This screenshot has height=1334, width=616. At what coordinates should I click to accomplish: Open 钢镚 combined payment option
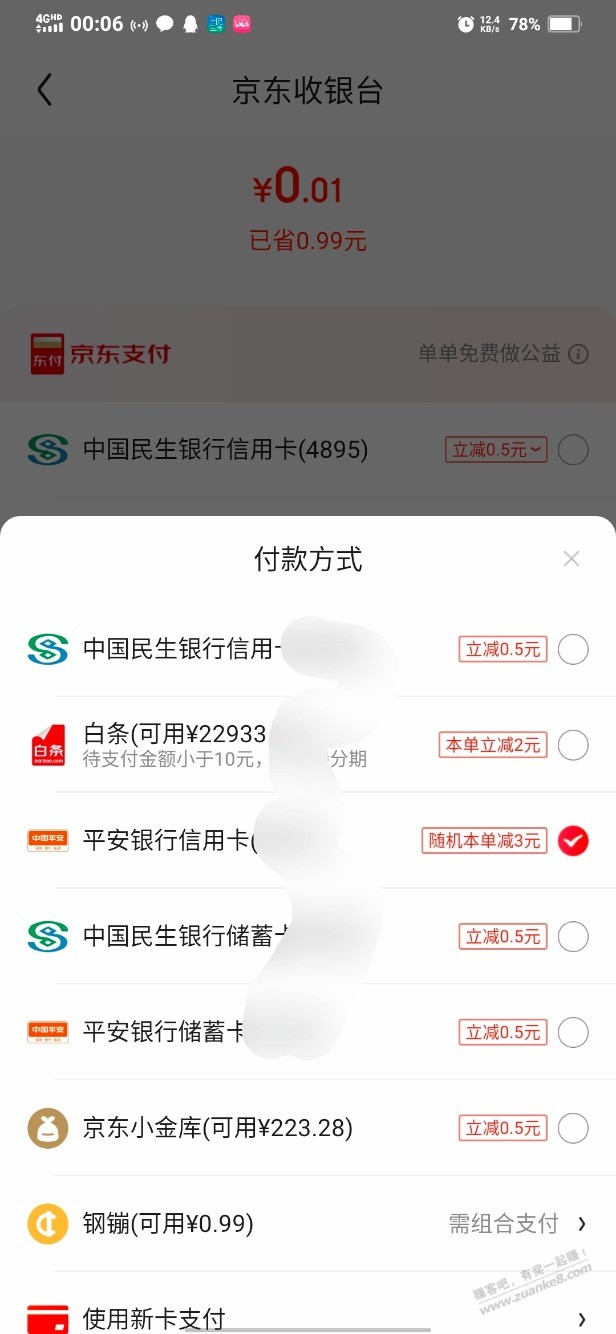pos(308,1224)
